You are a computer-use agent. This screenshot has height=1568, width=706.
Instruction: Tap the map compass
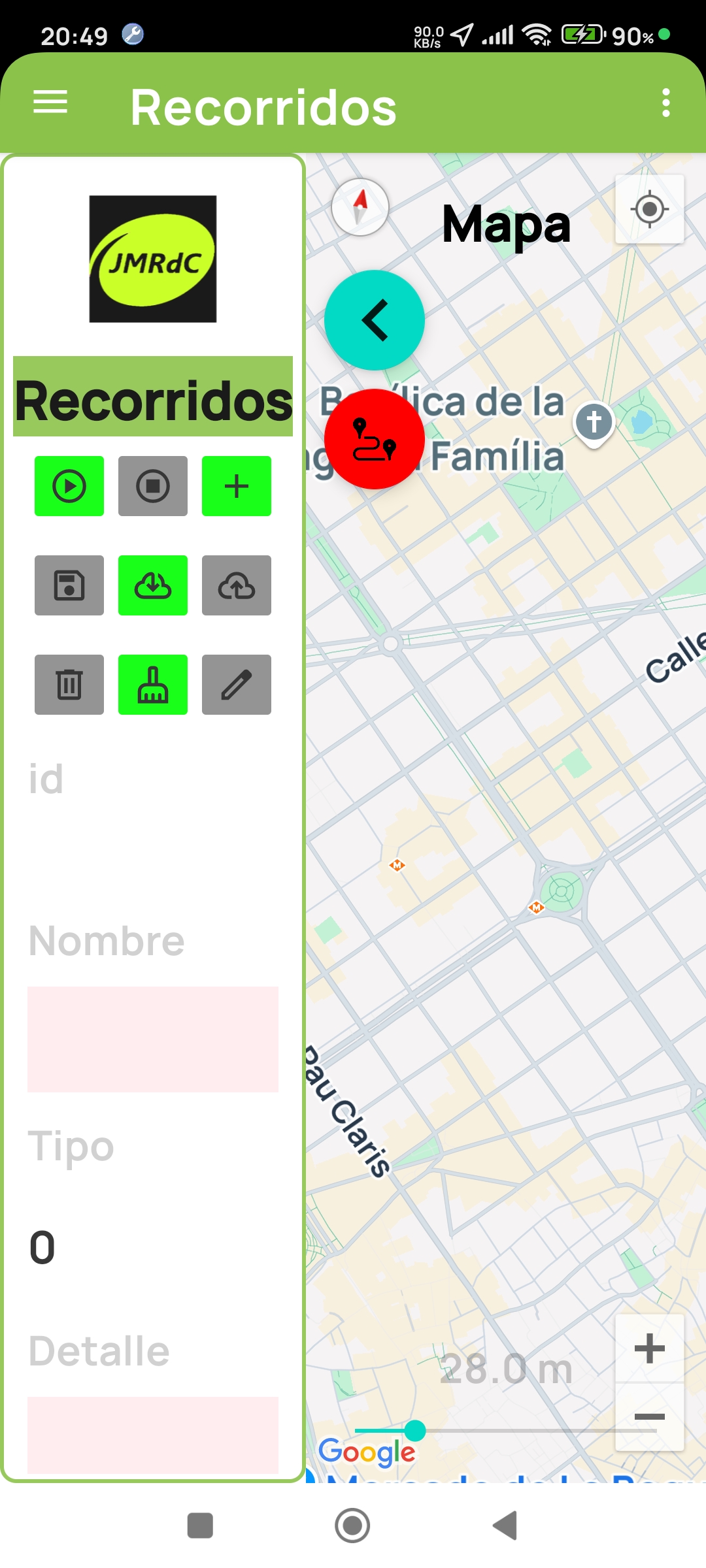360,207
